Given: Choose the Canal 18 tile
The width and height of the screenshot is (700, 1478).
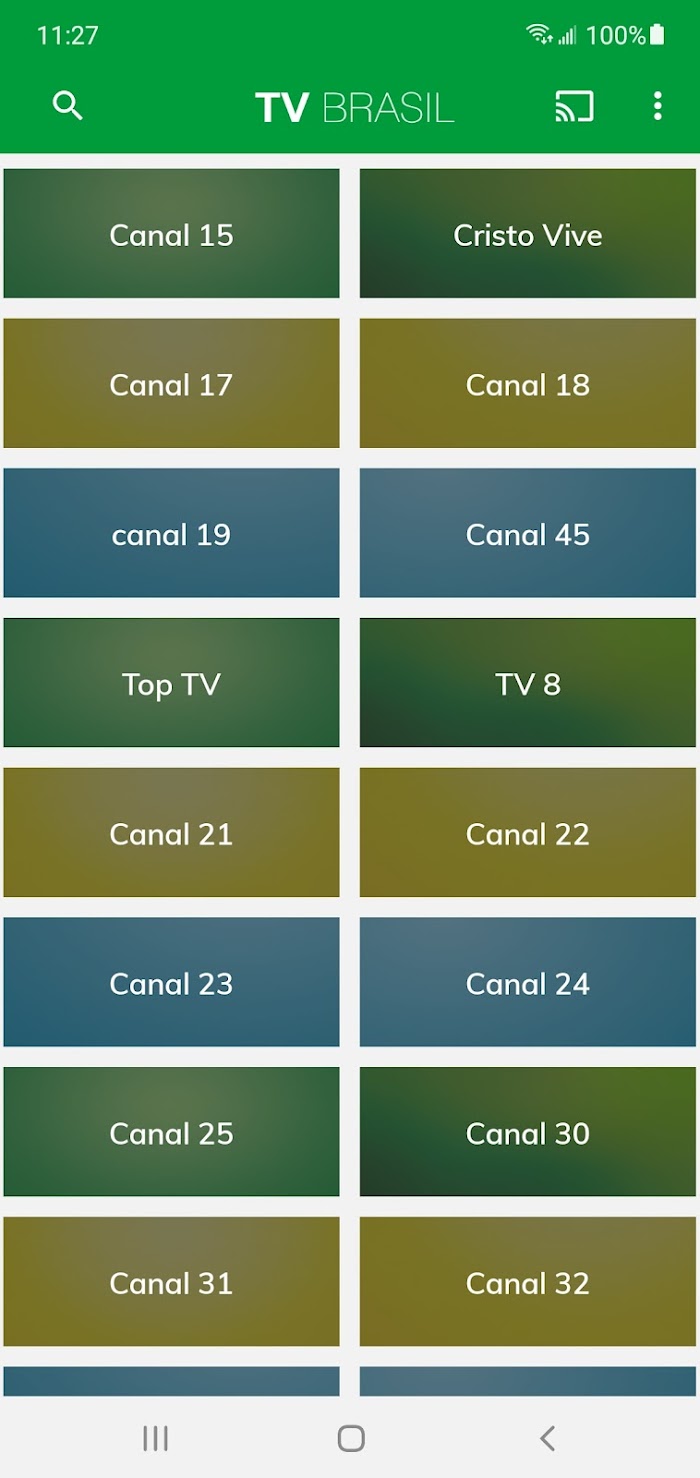Looking at the screenshot, I should [x=528, y=383].
